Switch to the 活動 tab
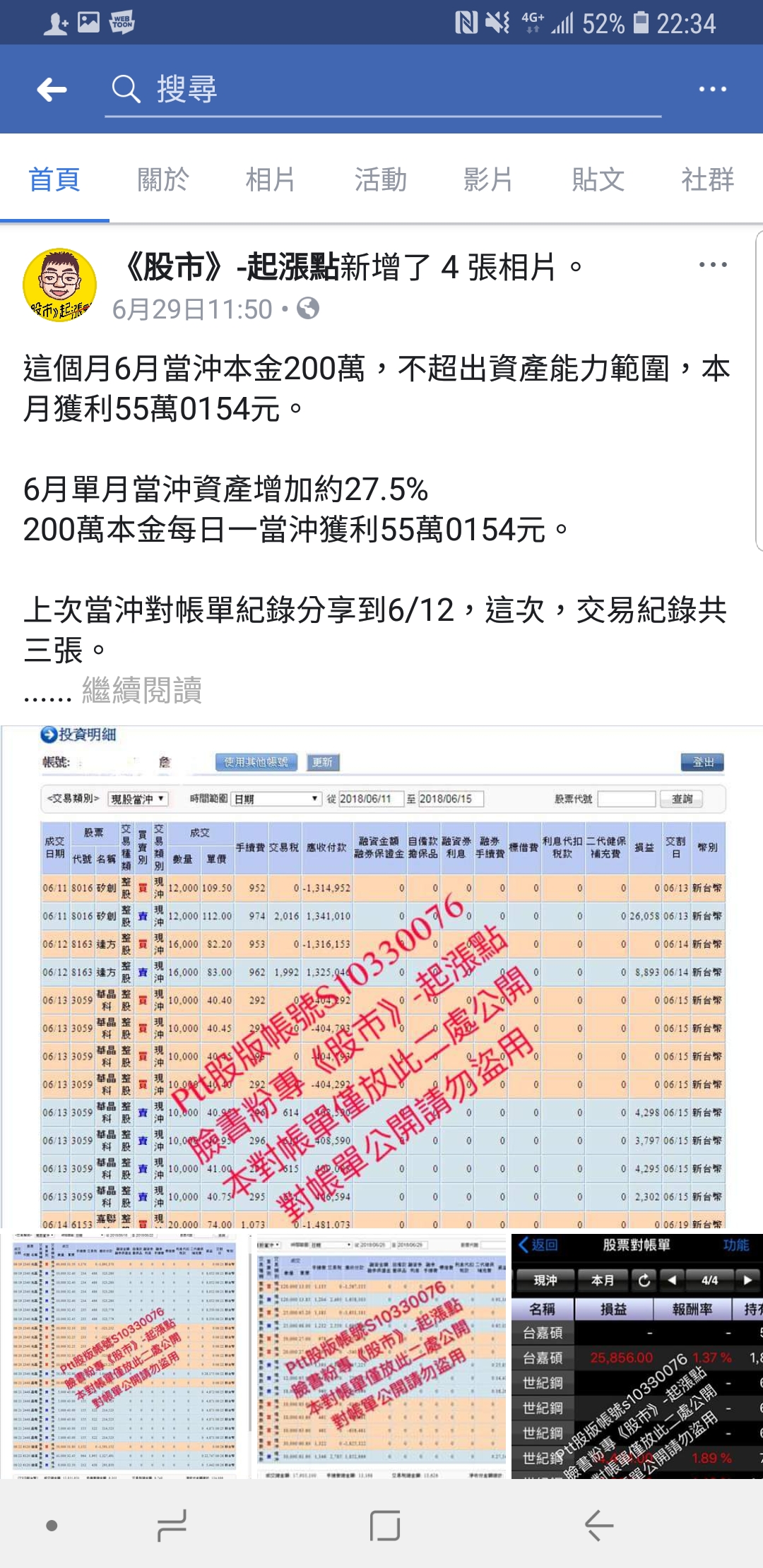 point(381,179)
